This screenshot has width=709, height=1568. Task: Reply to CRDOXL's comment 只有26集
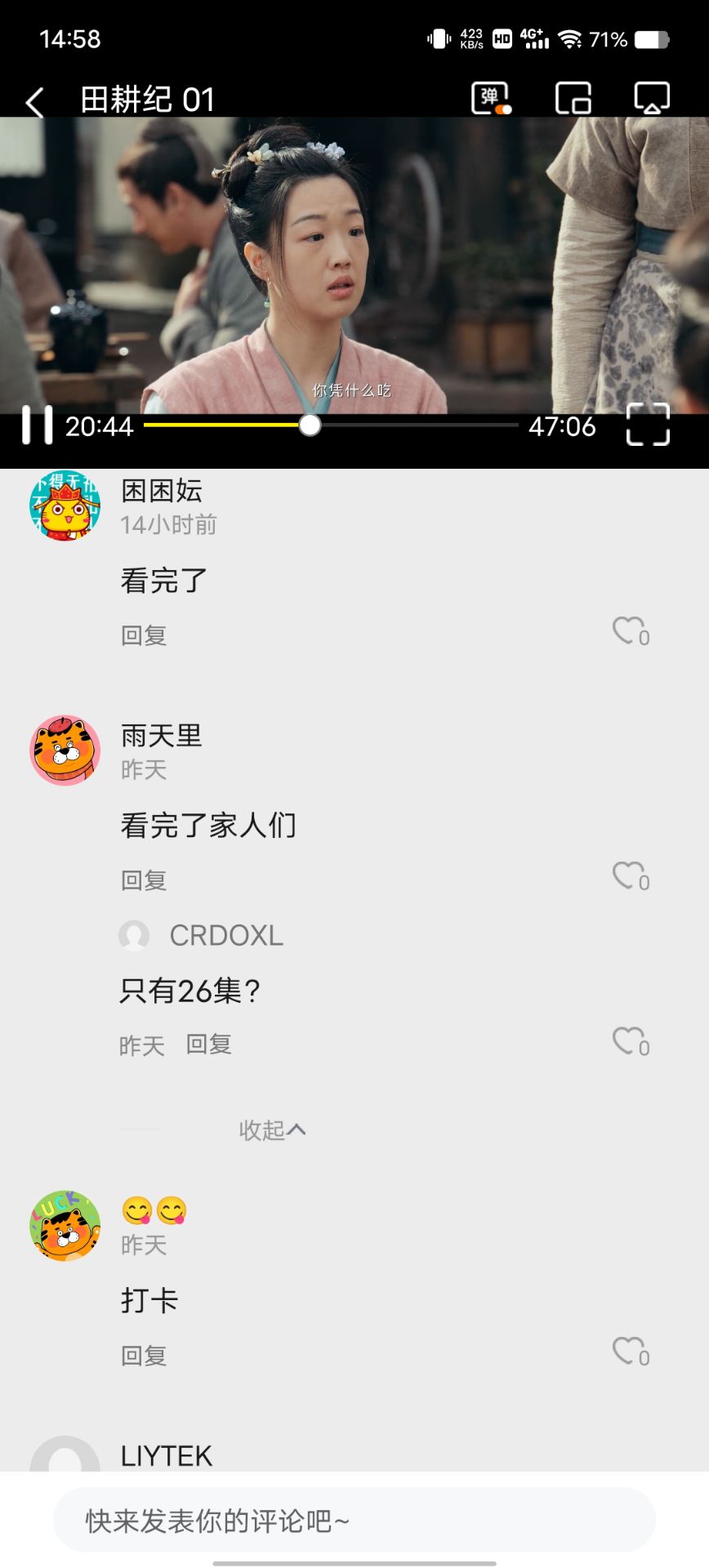[209, 1045]
